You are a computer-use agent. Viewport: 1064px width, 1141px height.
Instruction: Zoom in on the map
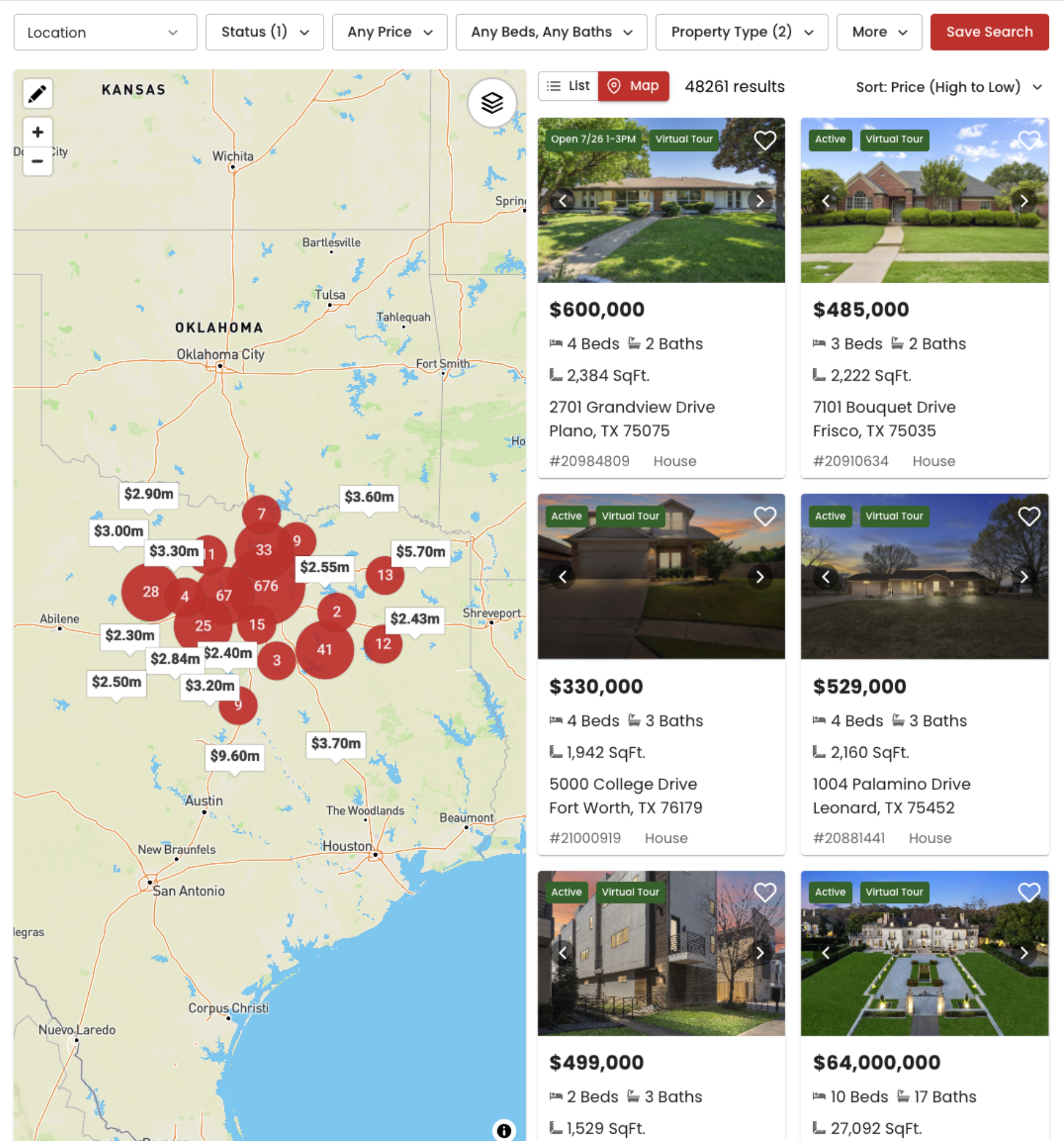click(38, 132)
